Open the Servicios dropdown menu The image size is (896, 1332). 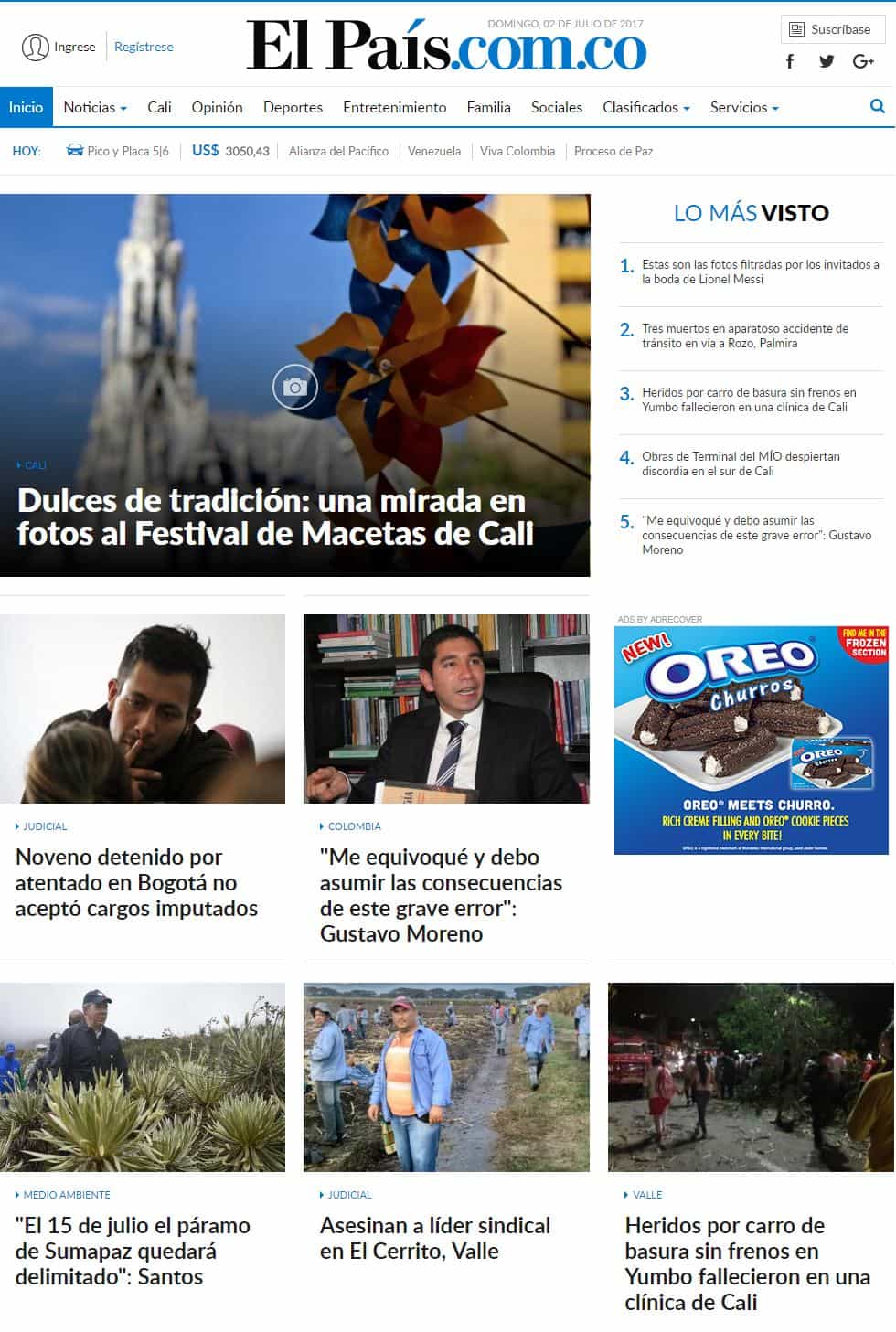pyautogui.click(x=743, y=107)
